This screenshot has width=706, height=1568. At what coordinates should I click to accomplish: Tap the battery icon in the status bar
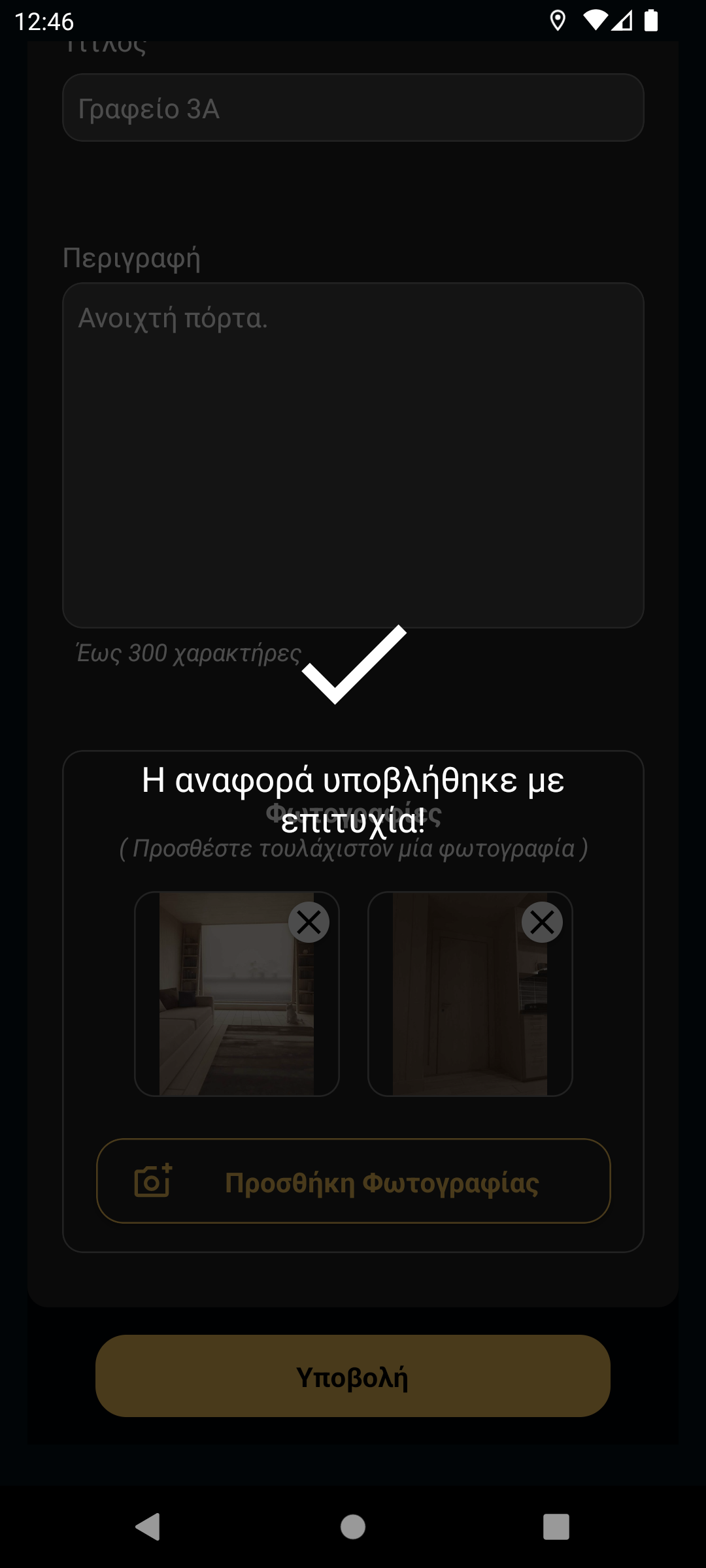click(x=652, y=22)
